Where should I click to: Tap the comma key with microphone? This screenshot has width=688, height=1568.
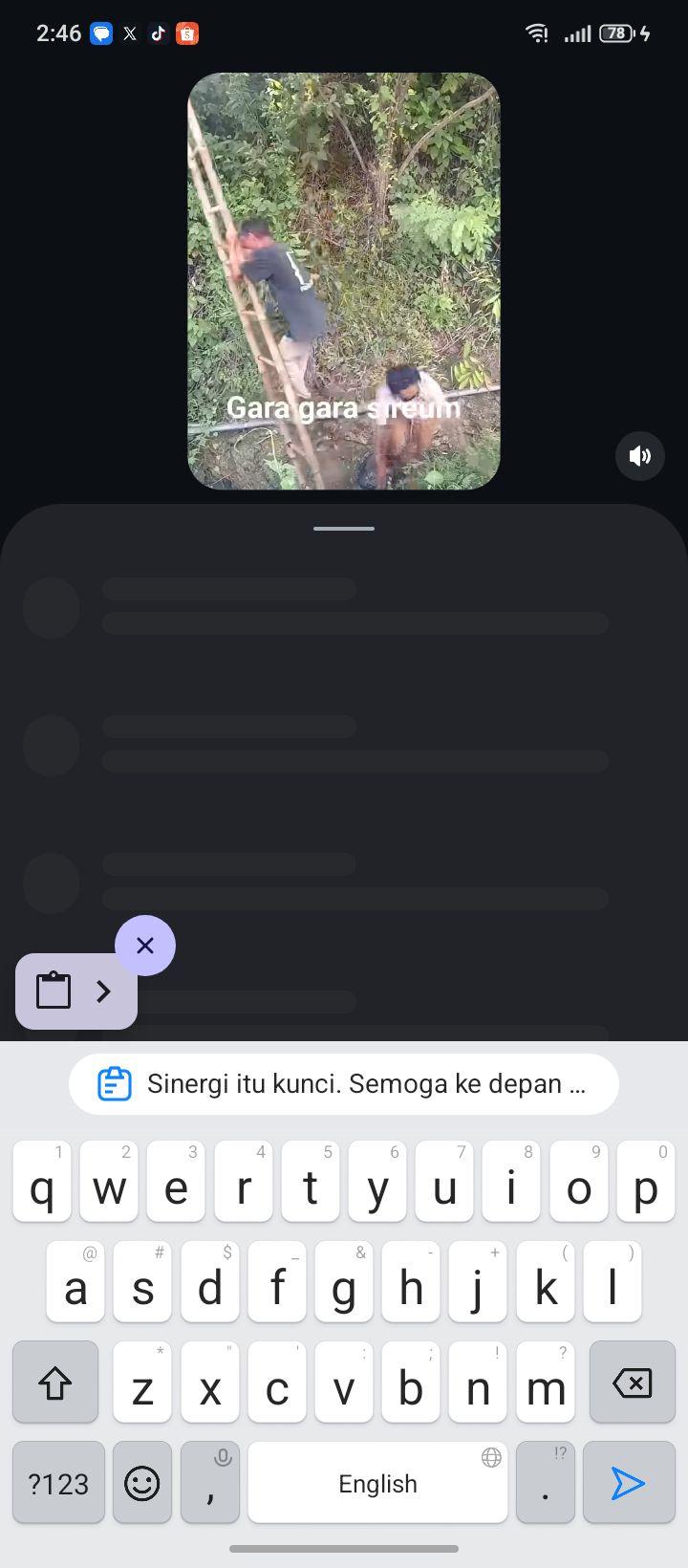click(x=210, y=1482)
